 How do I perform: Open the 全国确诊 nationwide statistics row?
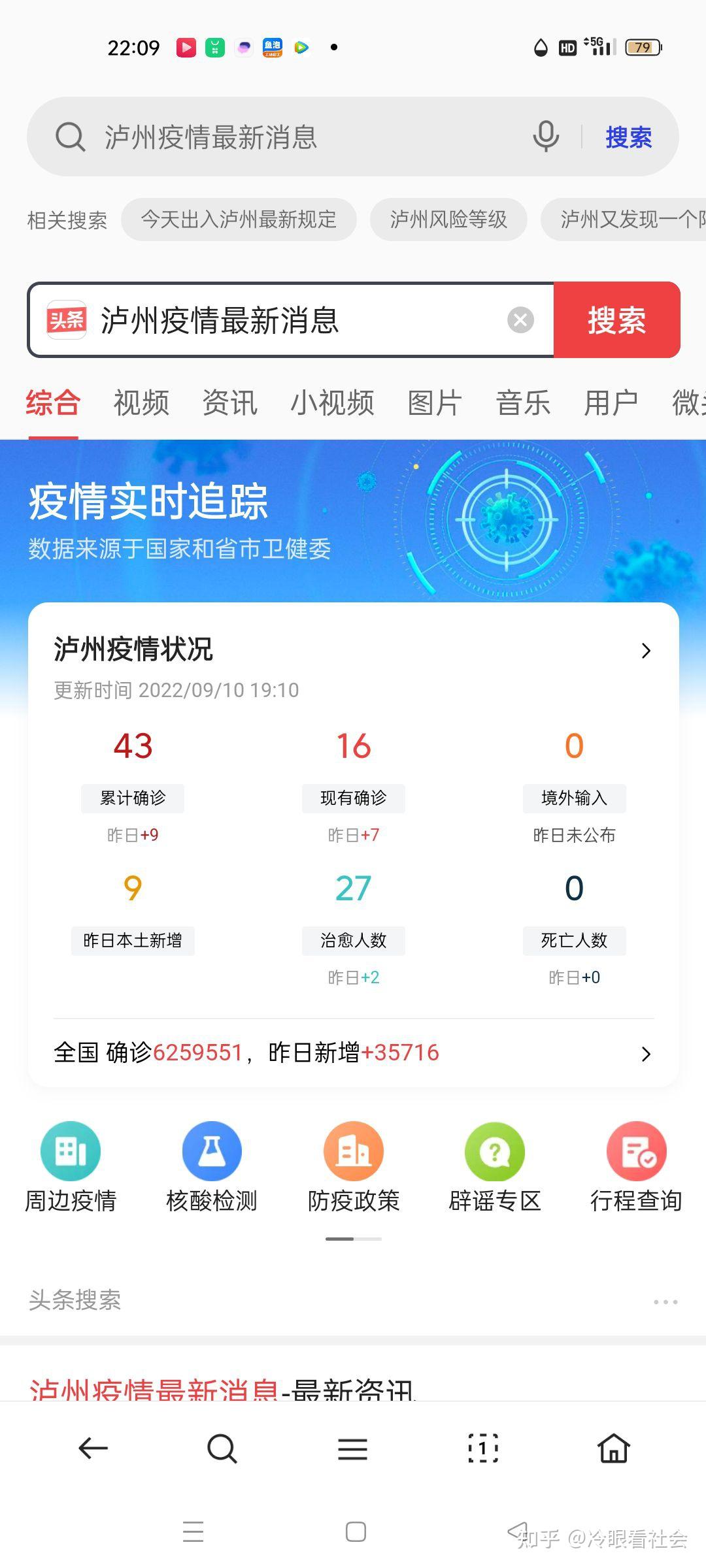353,1053
